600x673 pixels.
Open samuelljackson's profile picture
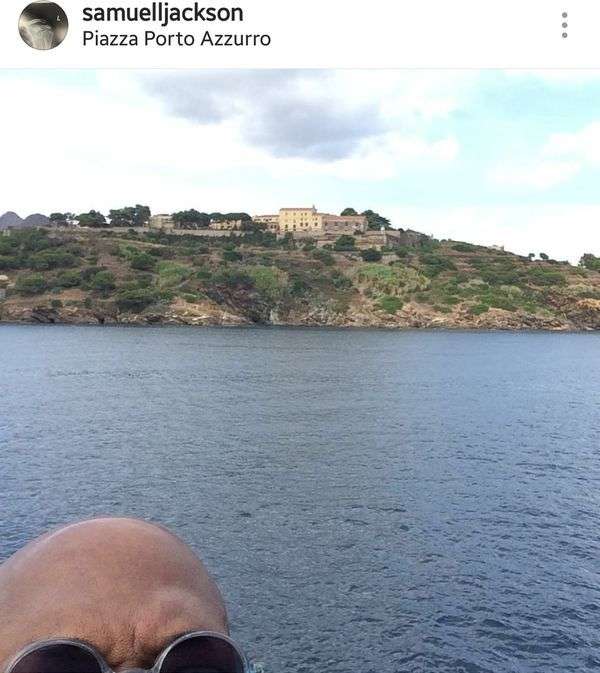tap(43, 25)
